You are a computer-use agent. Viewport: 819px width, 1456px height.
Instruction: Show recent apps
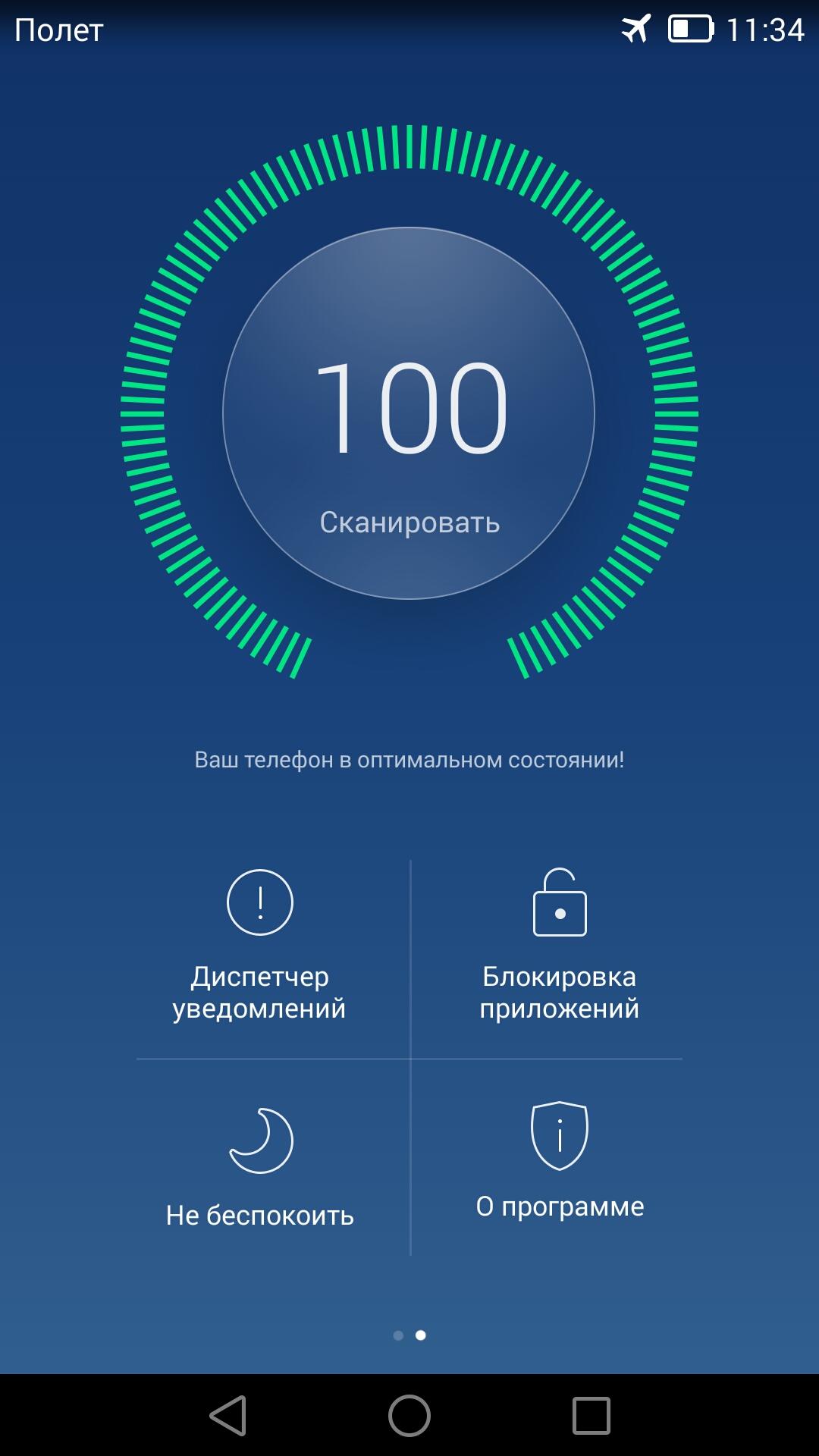click(x=591, y=1415)
